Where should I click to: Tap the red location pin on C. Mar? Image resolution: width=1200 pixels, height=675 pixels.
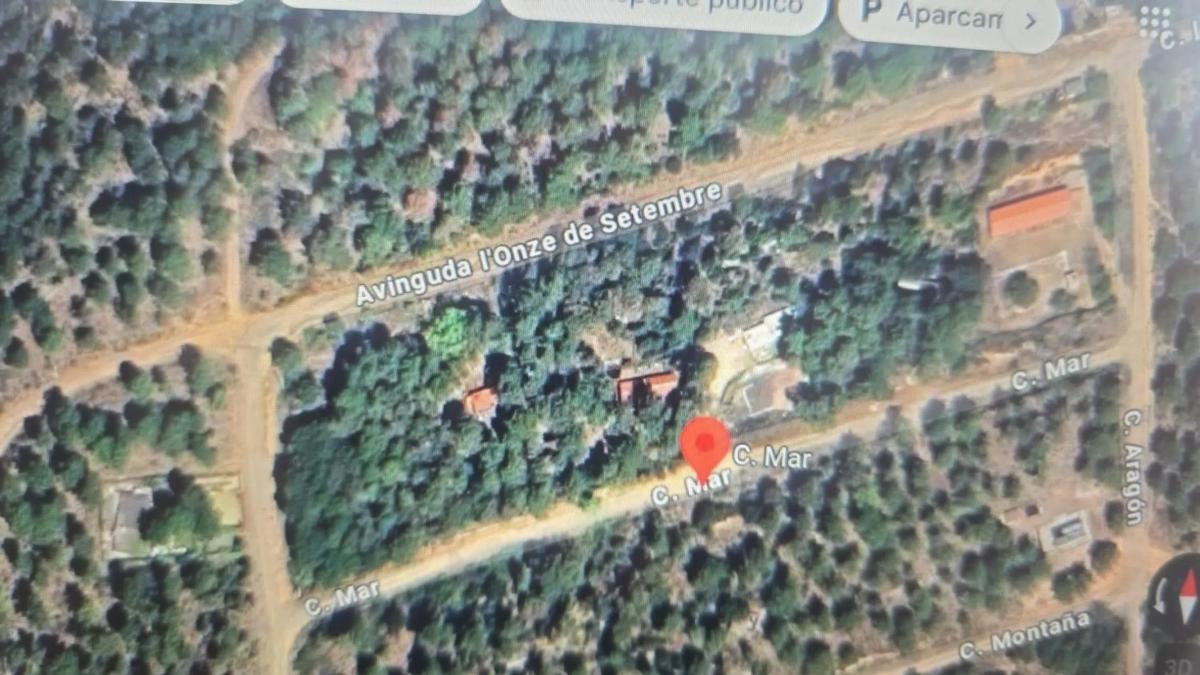(x=707, y=443)
